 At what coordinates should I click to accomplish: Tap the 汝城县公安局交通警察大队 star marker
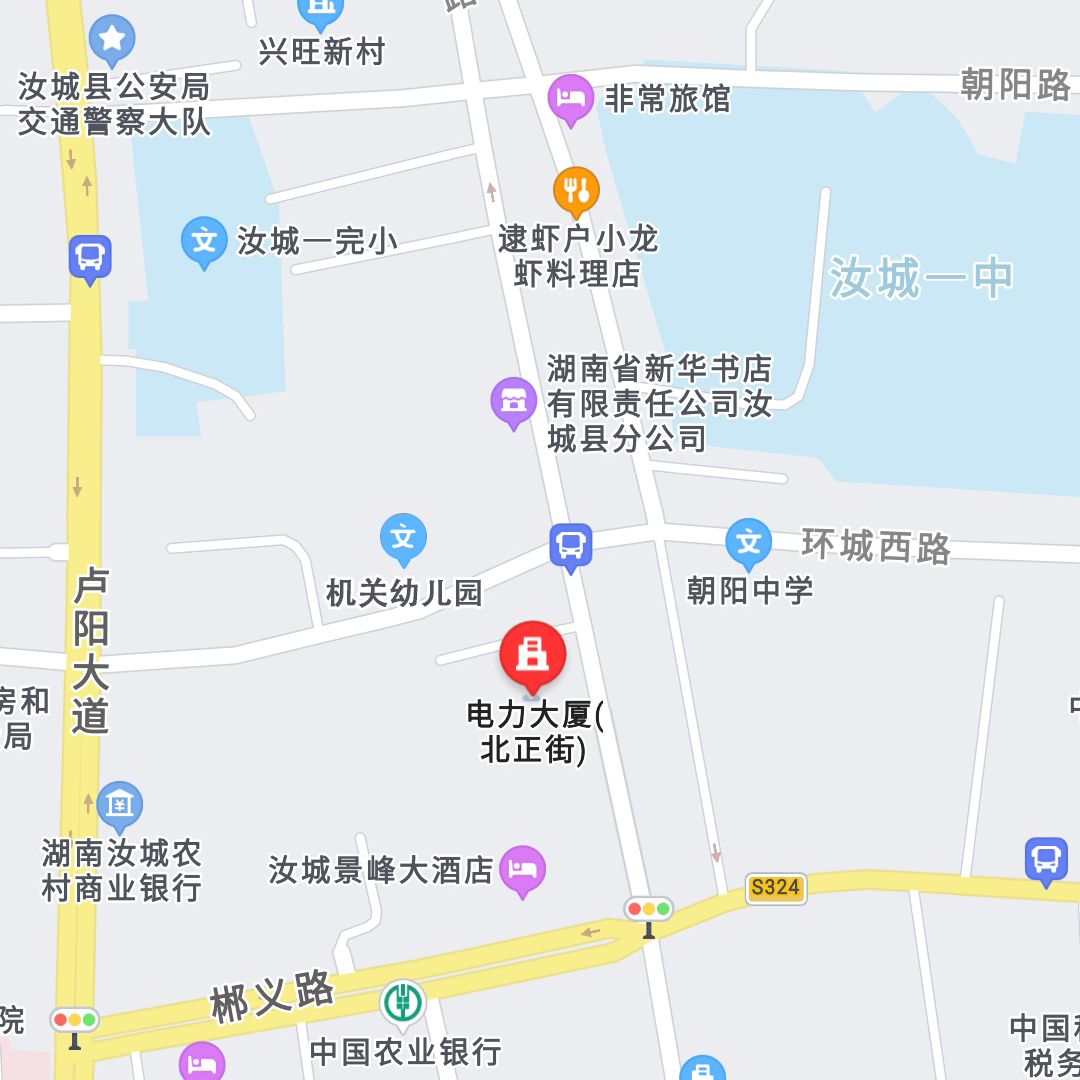[x=112, y=41]
